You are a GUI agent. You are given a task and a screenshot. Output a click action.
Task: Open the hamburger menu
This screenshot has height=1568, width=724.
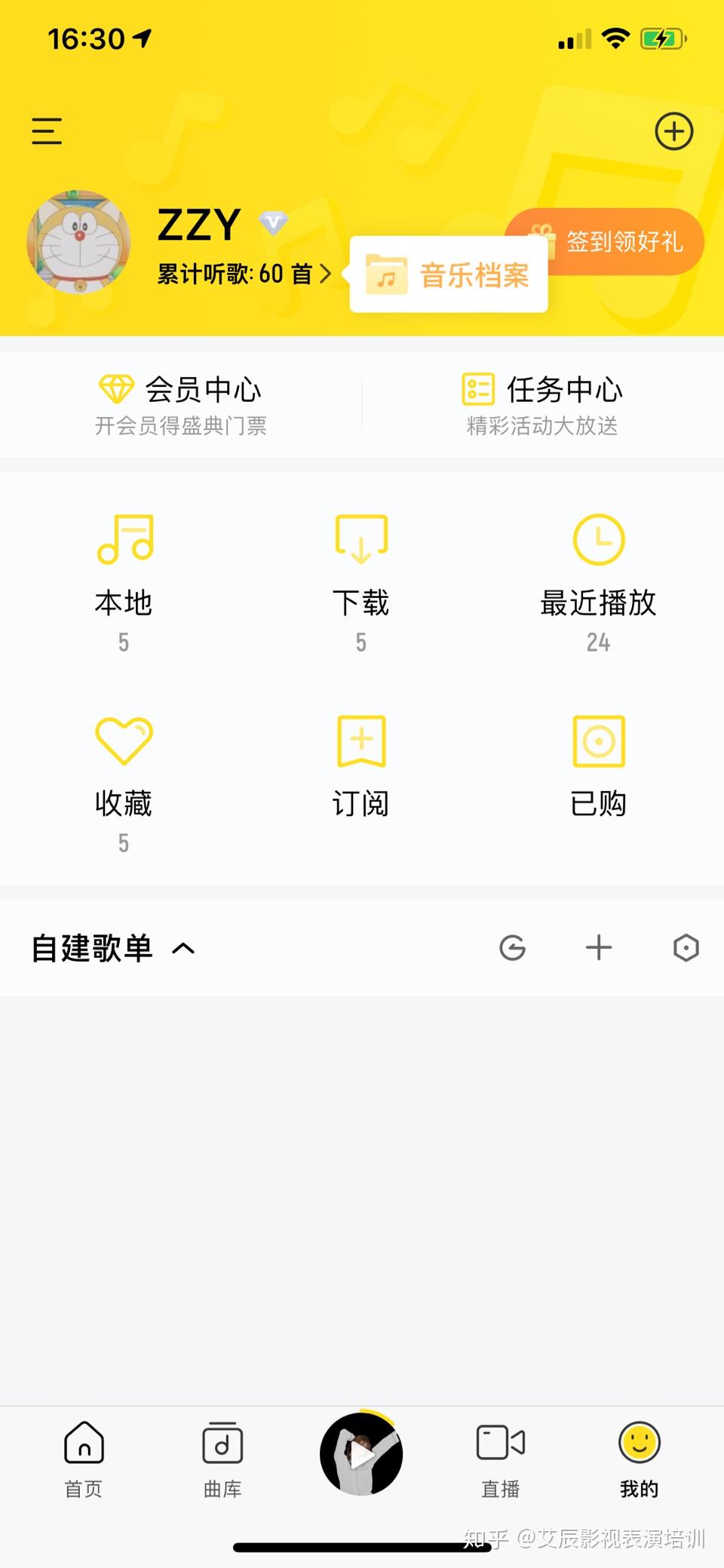(47, 131)
